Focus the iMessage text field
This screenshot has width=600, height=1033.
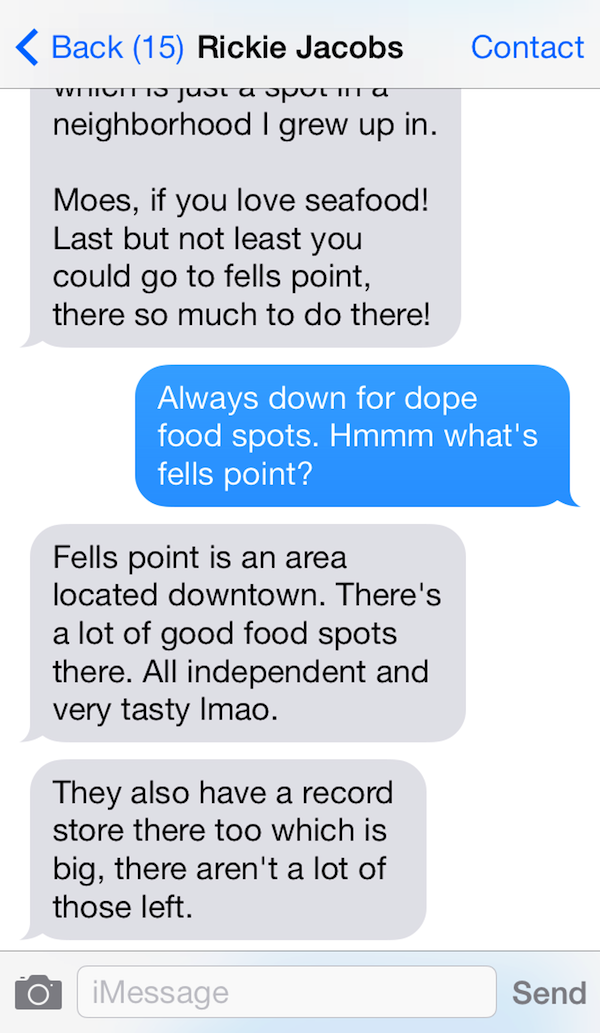pyautogui.click(x=286, y=992)
